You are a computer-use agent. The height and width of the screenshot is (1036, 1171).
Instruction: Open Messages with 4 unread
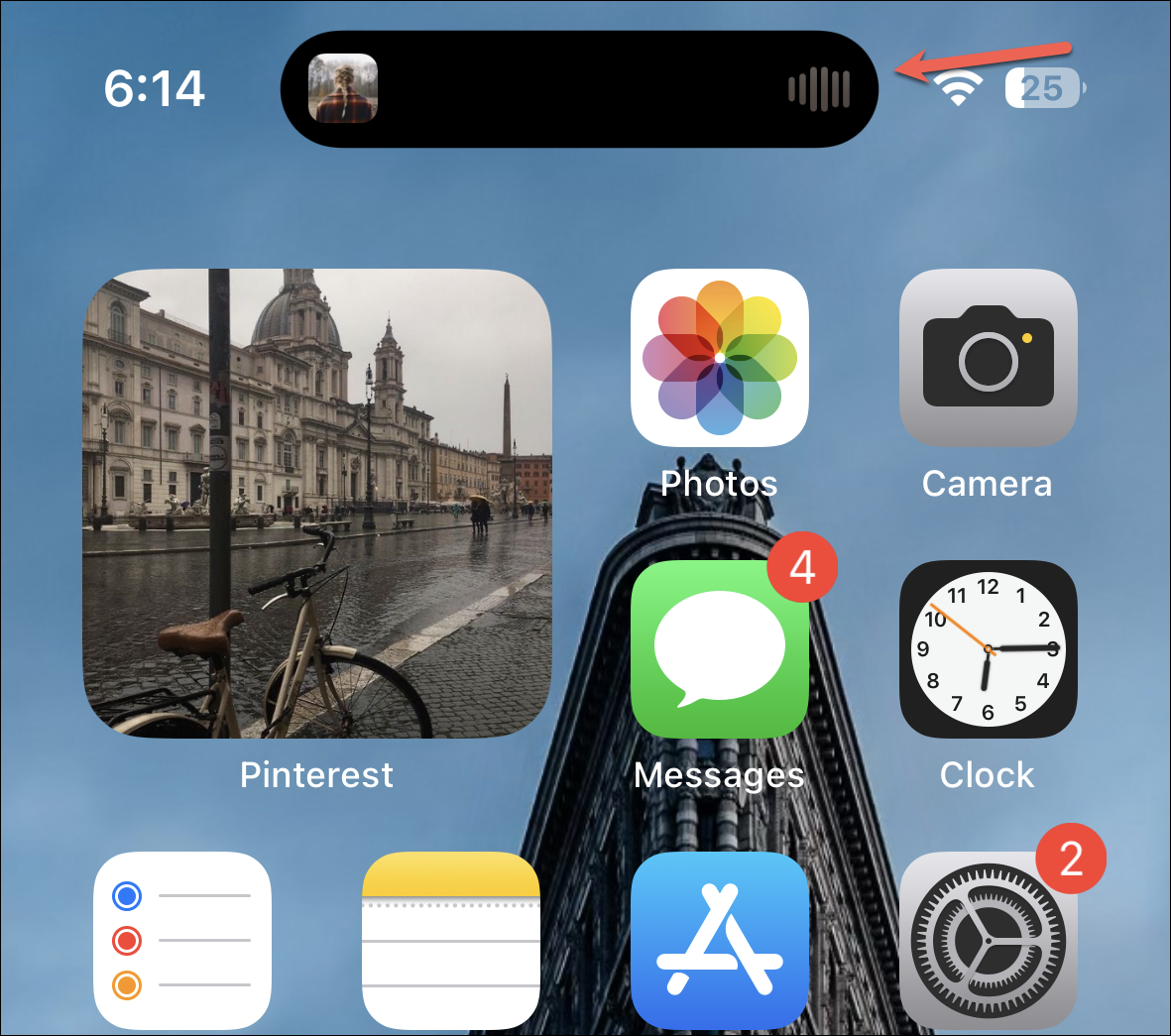point(719,649)
